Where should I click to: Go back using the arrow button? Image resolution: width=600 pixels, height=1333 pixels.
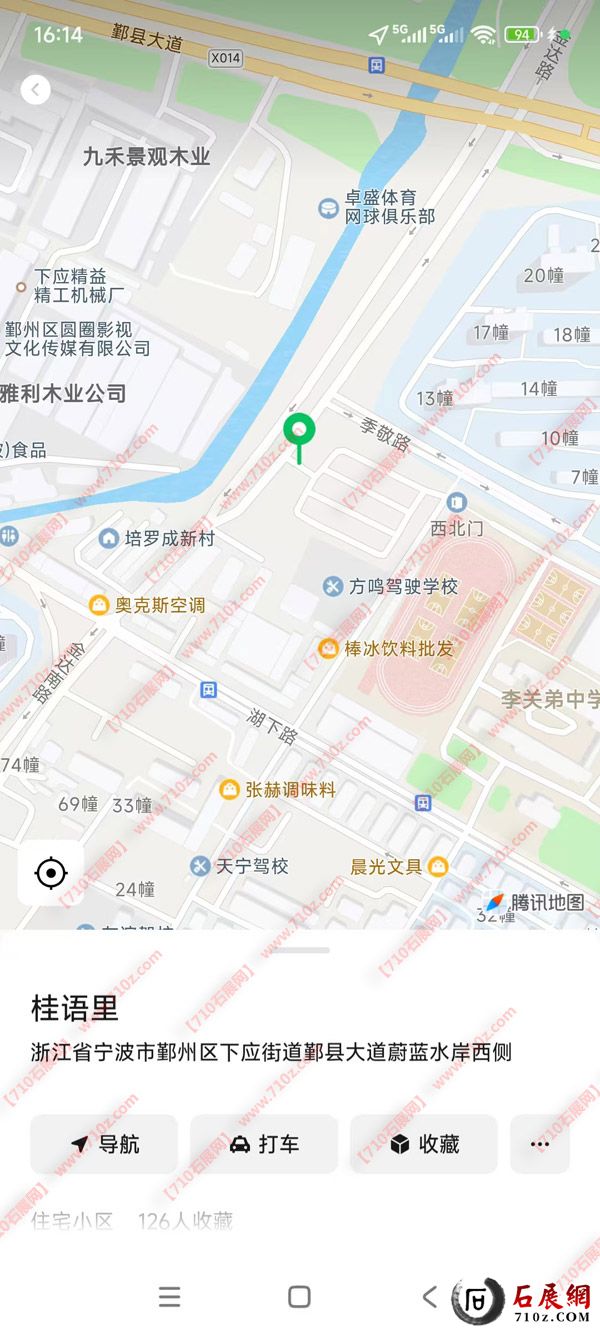pyautogui.click(x=36, y=90)
